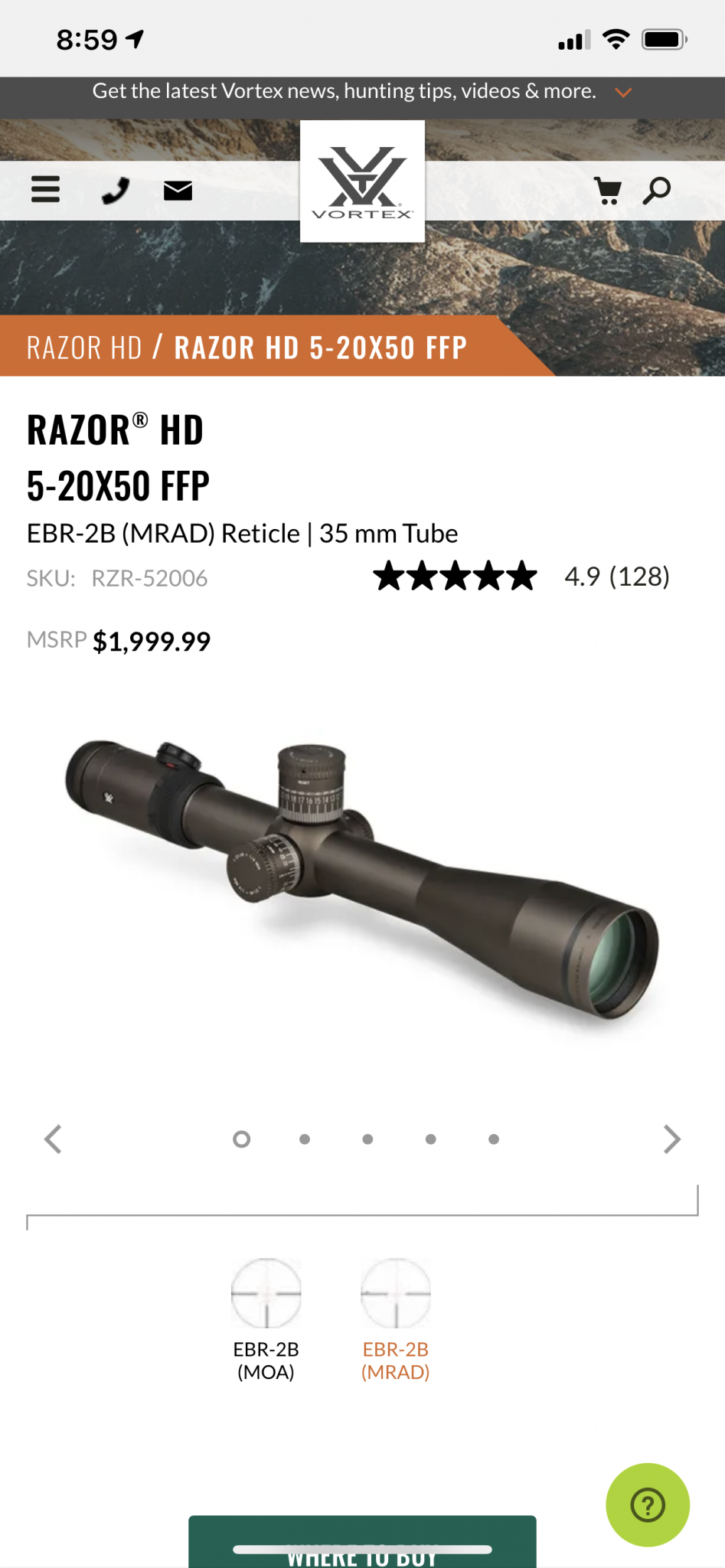This screenshot has width=725, height=1568.
Task: Open the hamburger menu
Action: click(45, 189)
